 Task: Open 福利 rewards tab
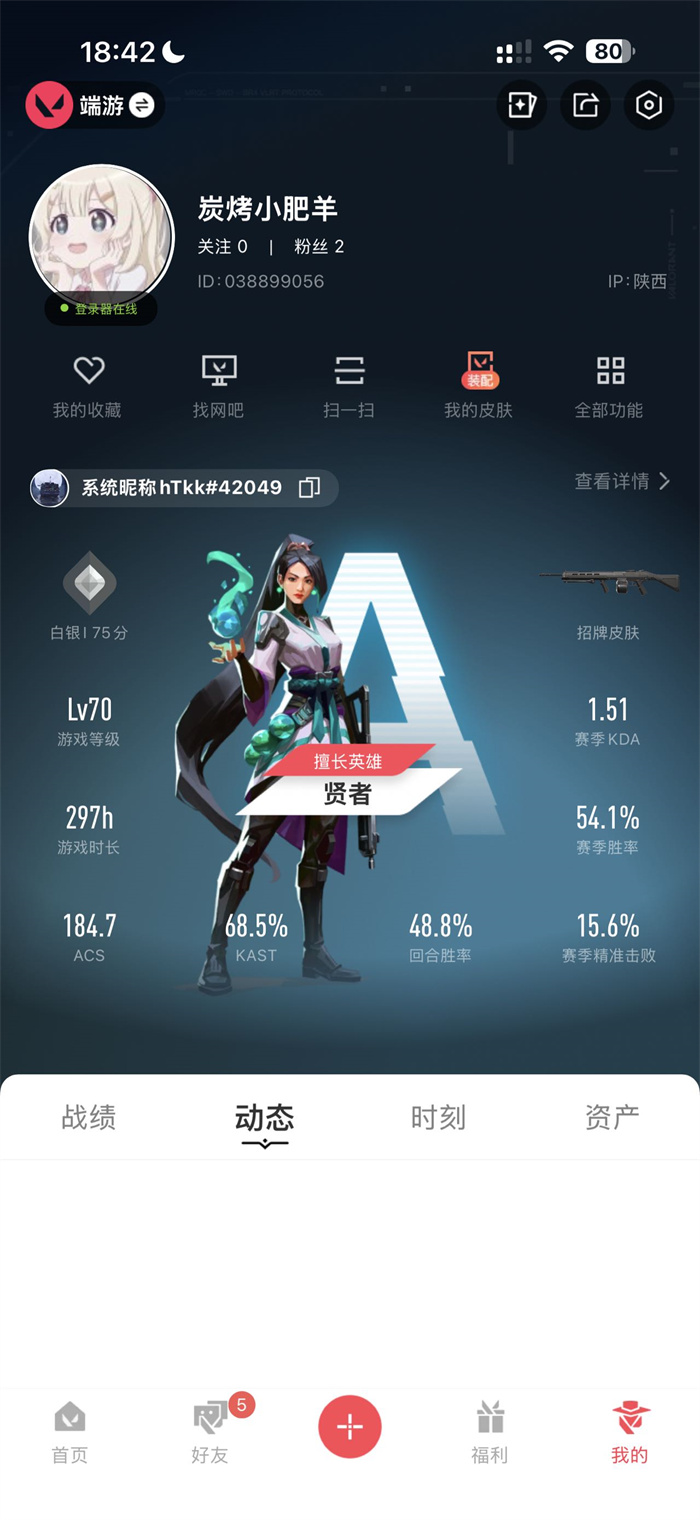[490, 1432]
